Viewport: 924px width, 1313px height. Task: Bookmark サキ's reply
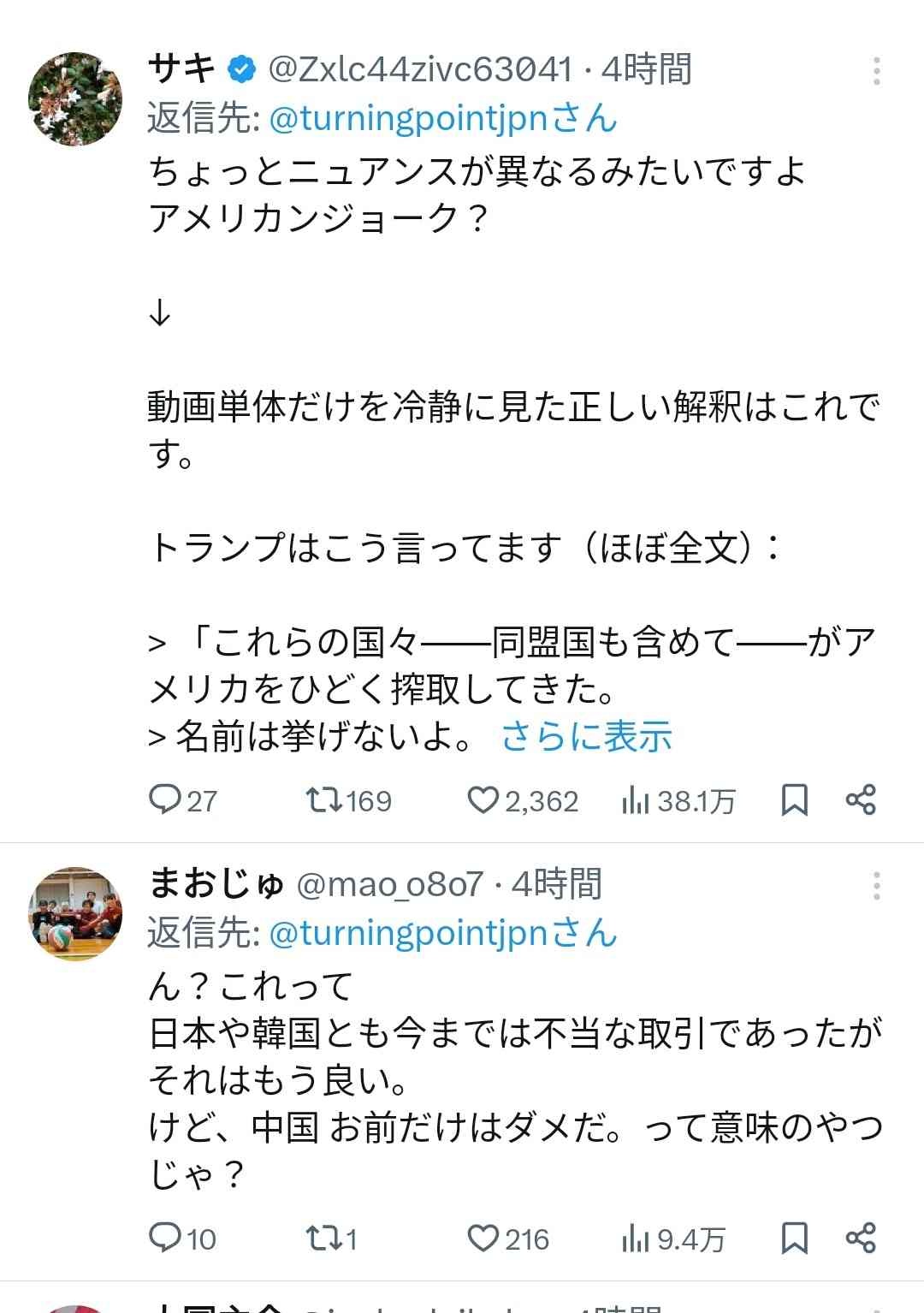[795, 800]
